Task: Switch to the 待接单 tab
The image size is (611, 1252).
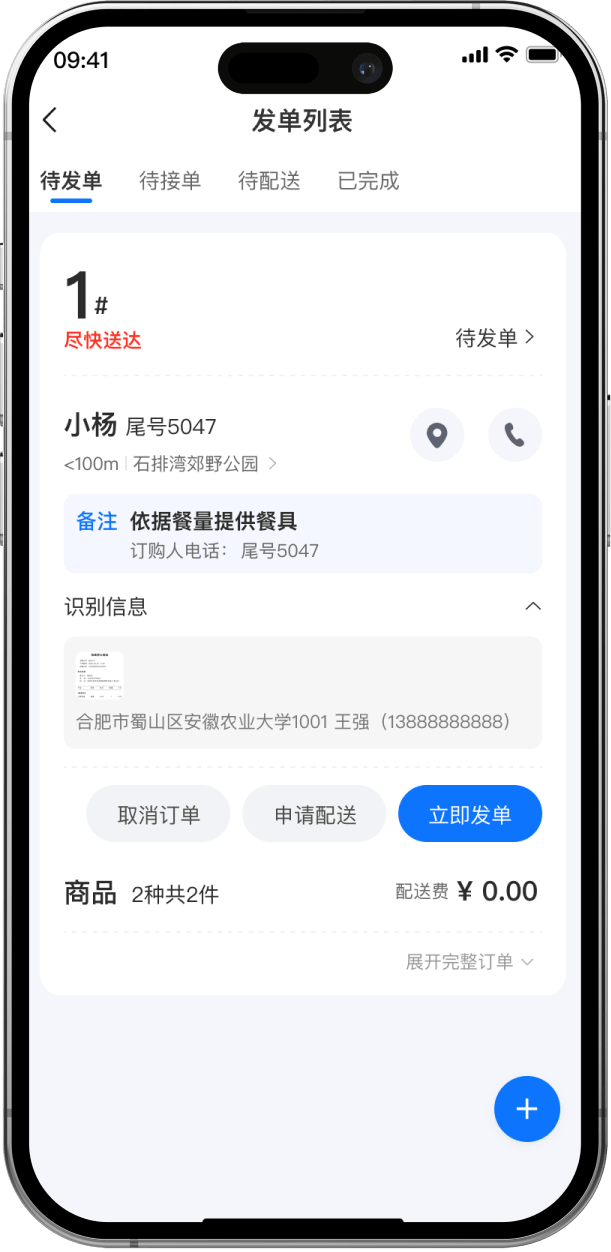Action: (170, 181)
